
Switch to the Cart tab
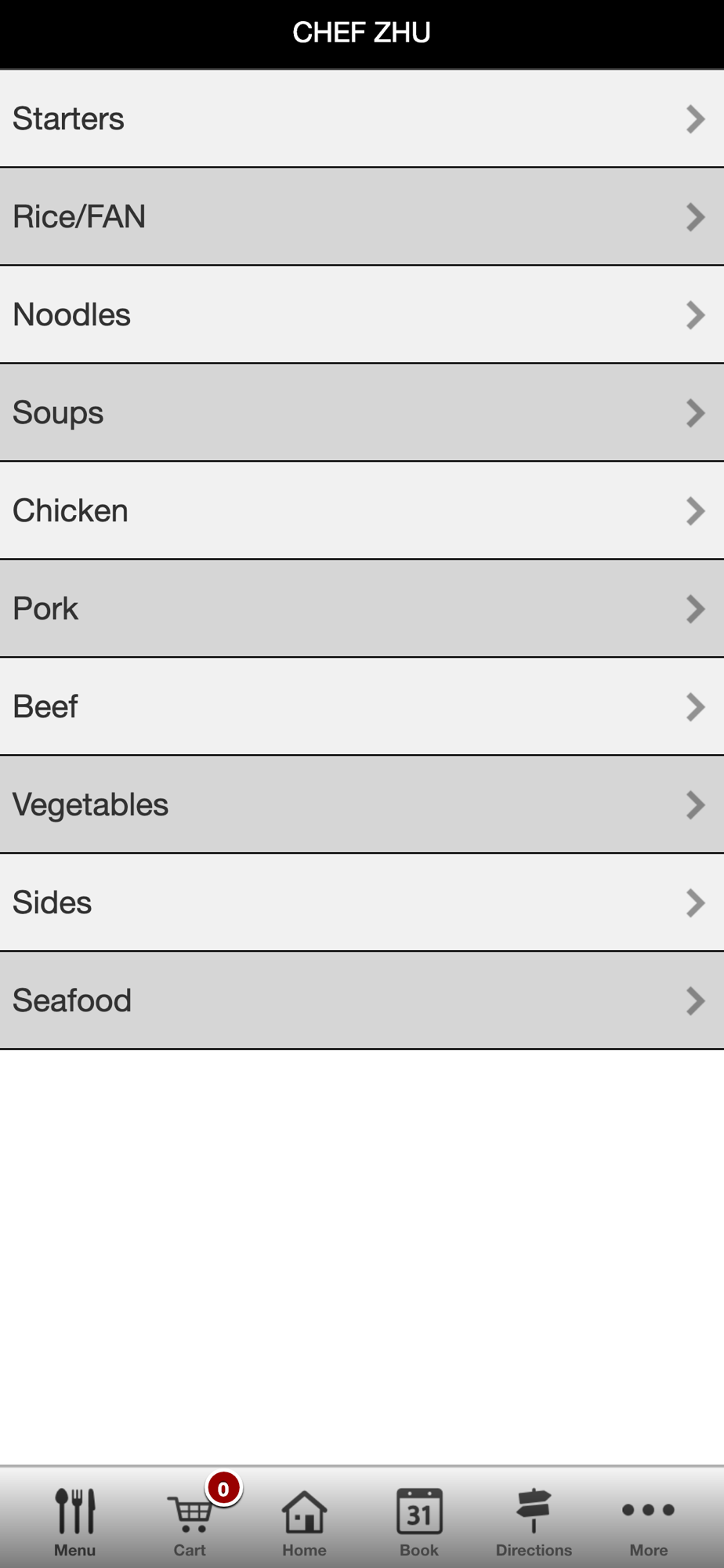coord(190,1519)
